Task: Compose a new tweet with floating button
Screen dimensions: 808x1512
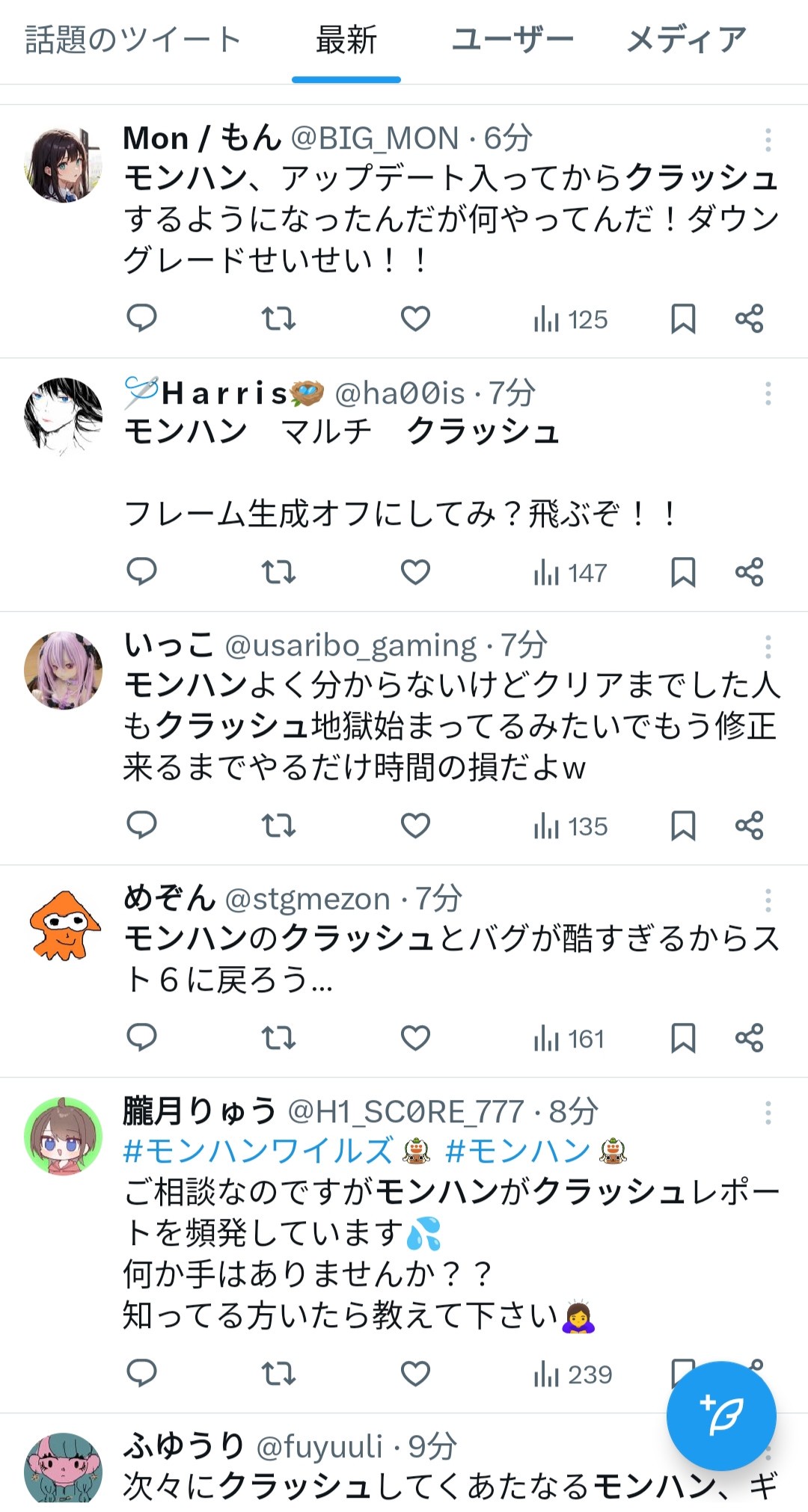Action: (x=721, y=1416)
